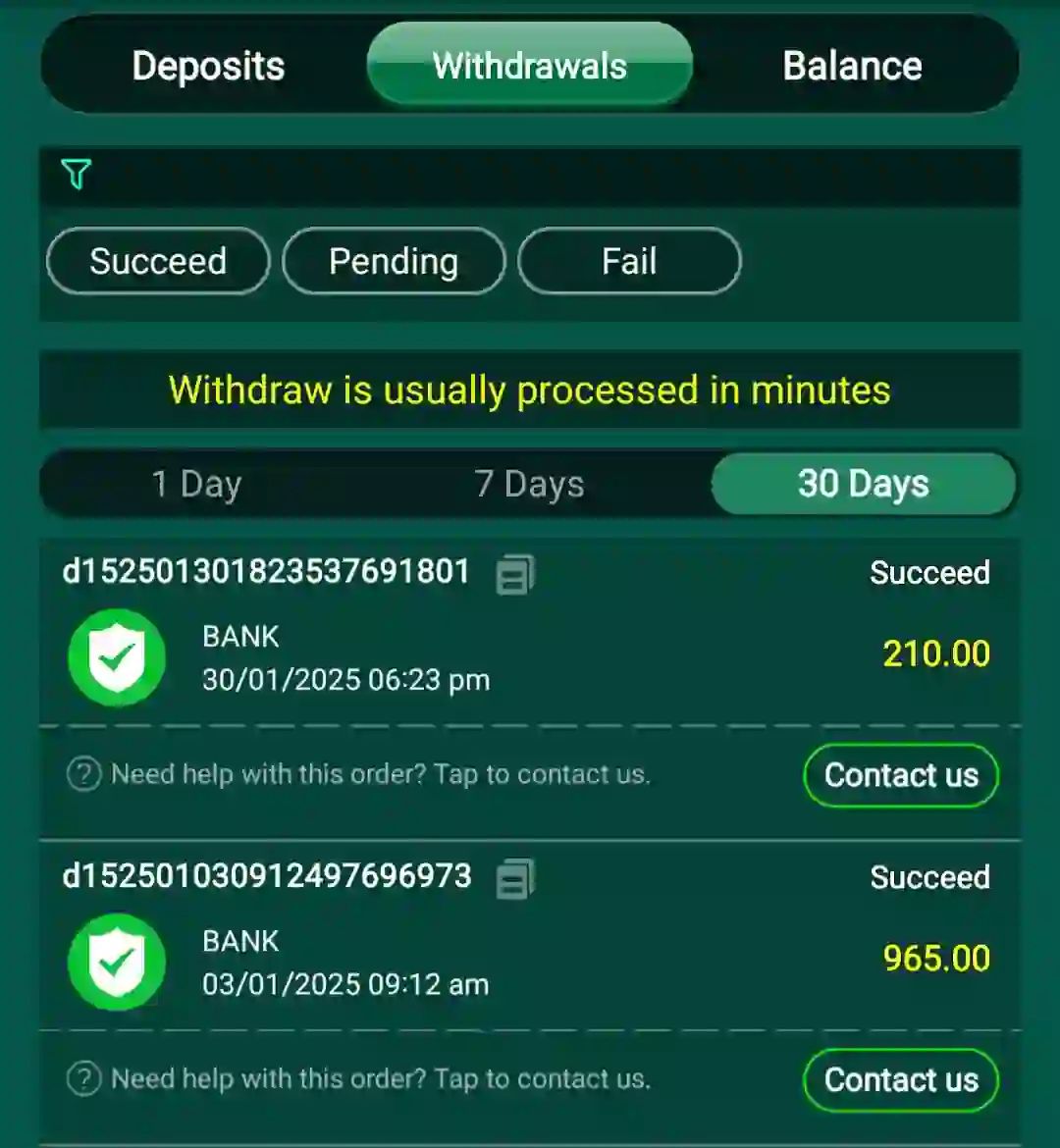
Task: Copy order ID ending in 696973
Action: (515, 879)
